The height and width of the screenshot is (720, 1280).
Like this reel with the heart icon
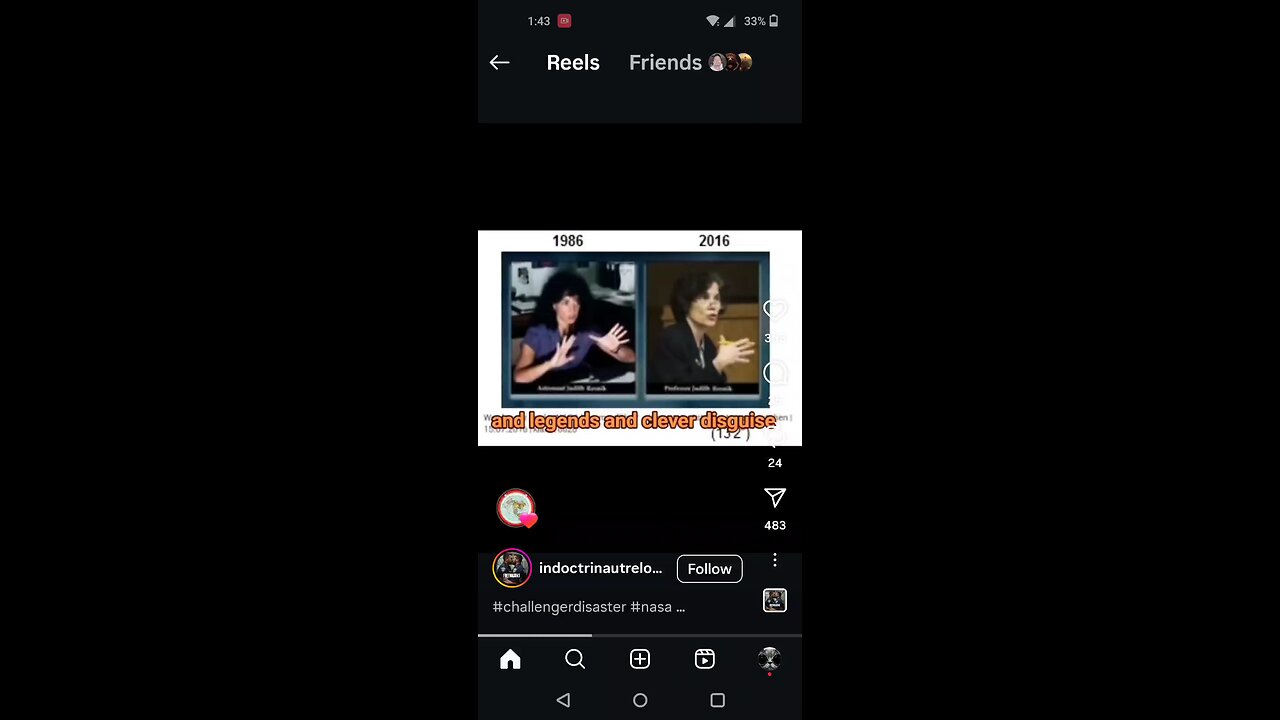tap(774, 311)
